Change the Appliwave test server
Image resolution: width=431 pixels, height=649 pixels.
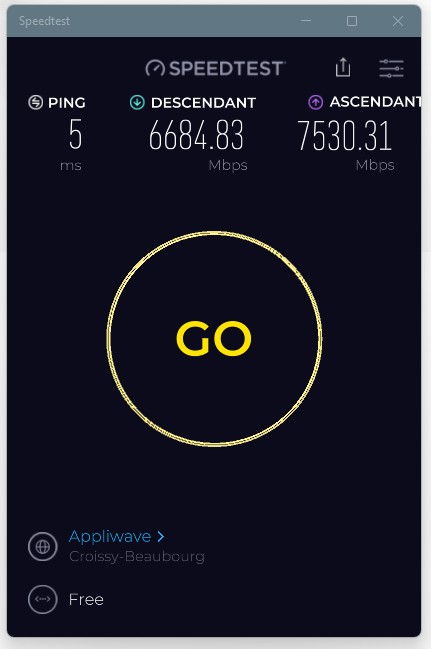tap(116, 536)
